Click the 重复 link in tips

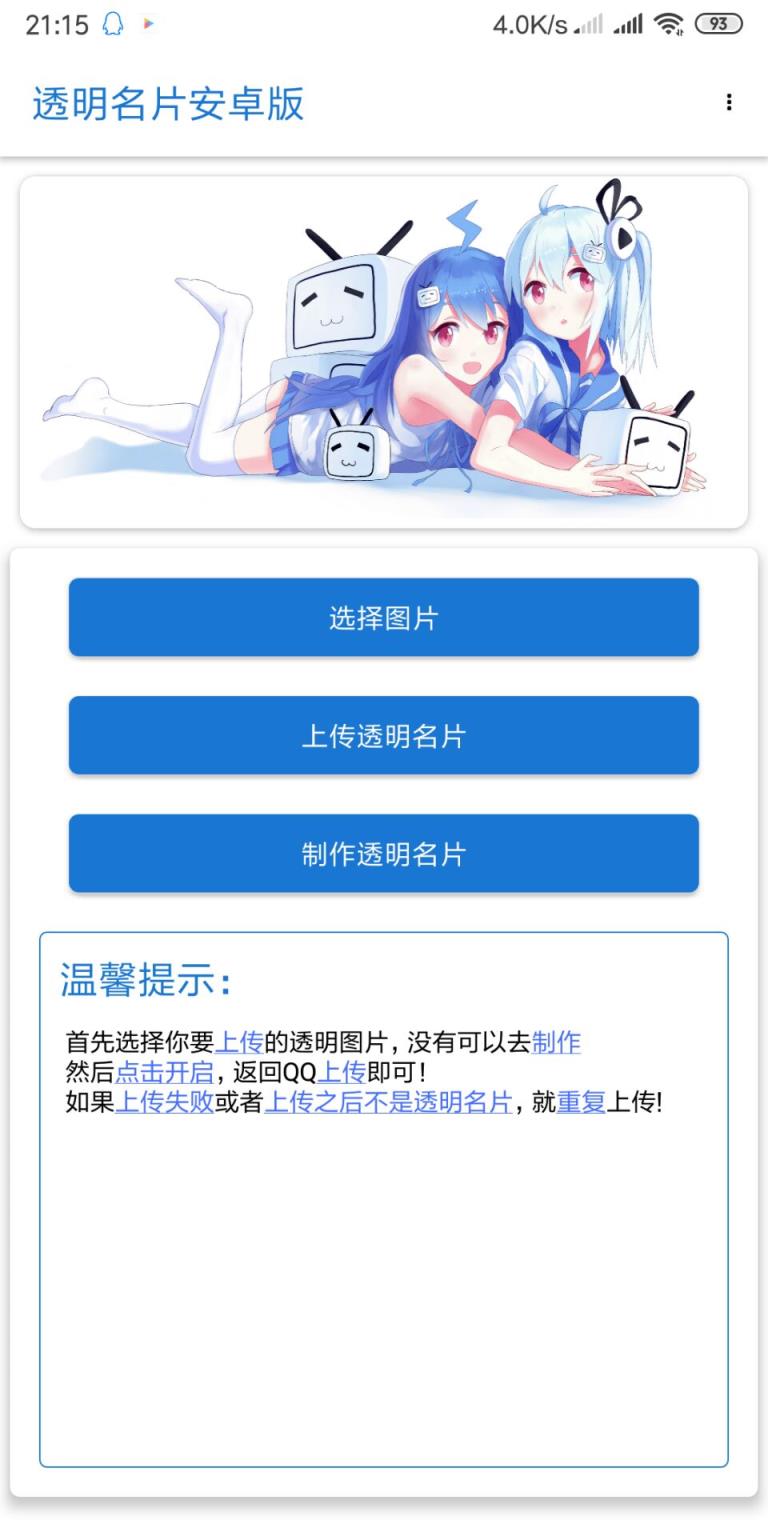586,1112
